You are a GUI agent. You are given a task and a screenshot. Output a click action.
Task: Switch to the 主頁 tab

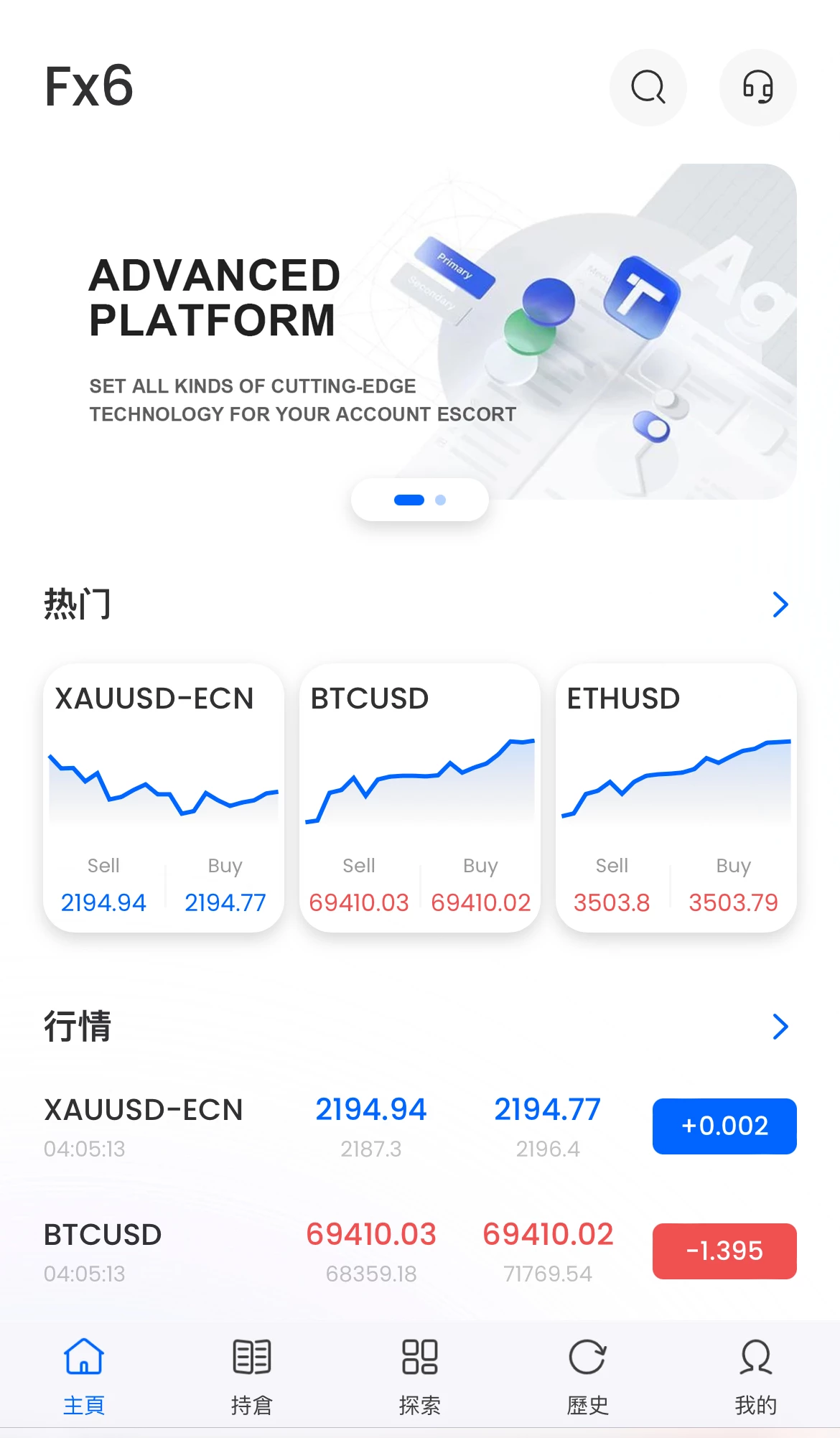[84, 1376]
